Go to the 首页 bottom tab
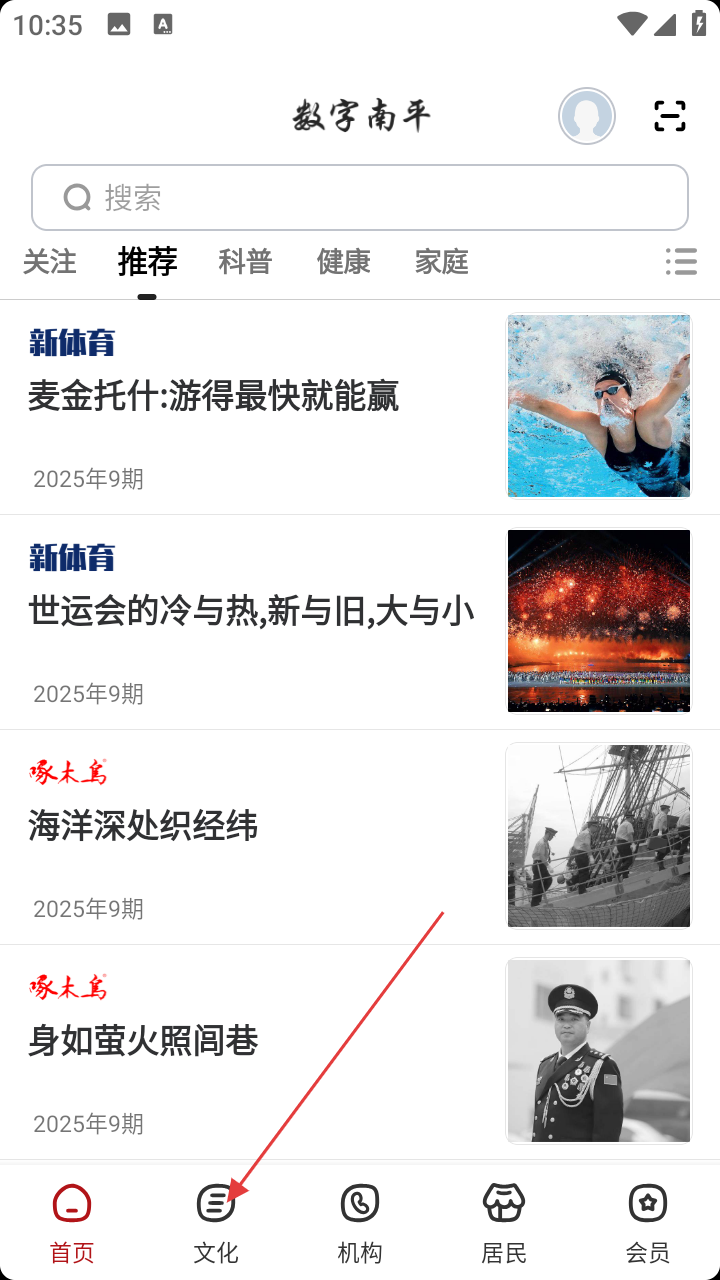 coord(72,1222)
